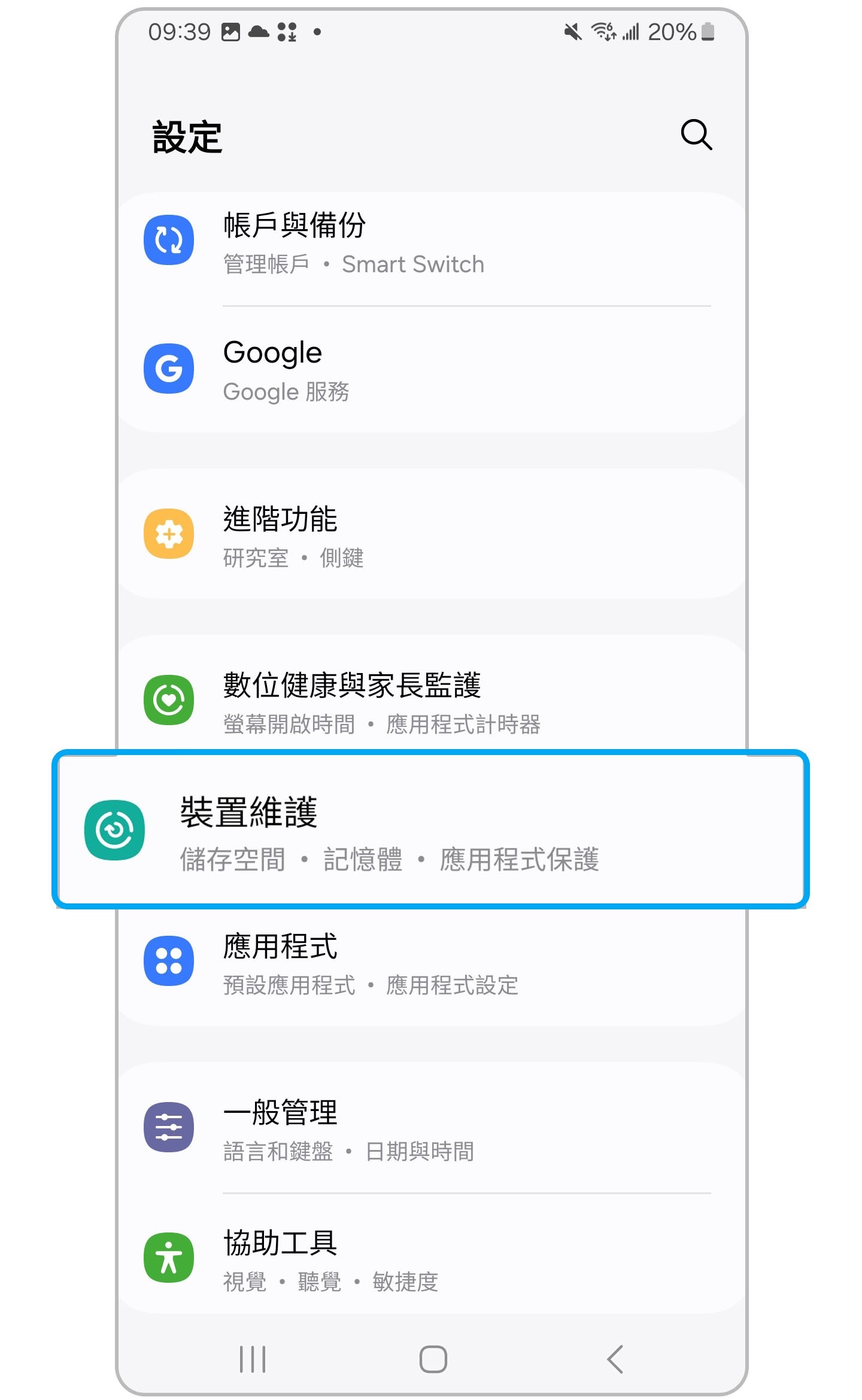Go to 進階功能

(431, 535)
